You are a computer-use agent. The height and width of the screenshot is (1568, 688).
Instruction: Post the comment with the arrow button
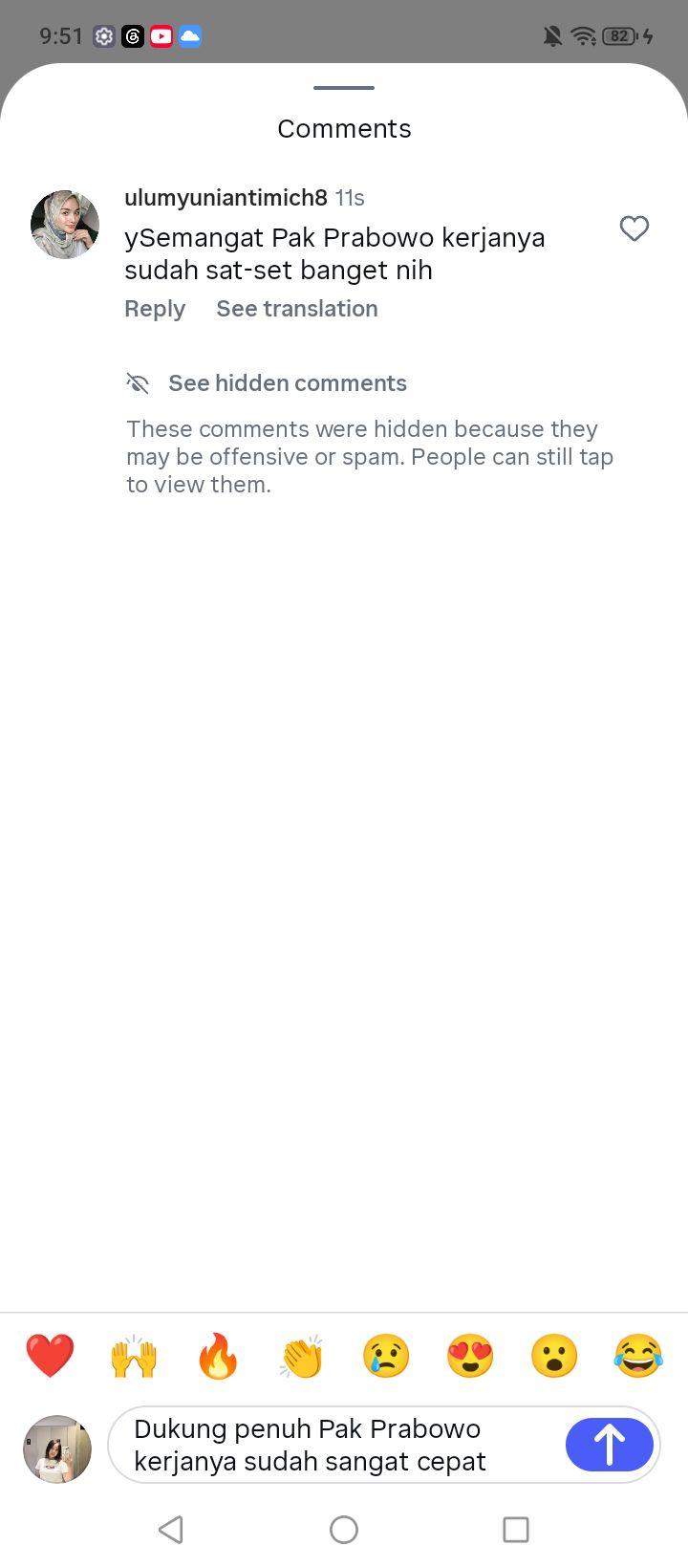tap(610, 1445)
